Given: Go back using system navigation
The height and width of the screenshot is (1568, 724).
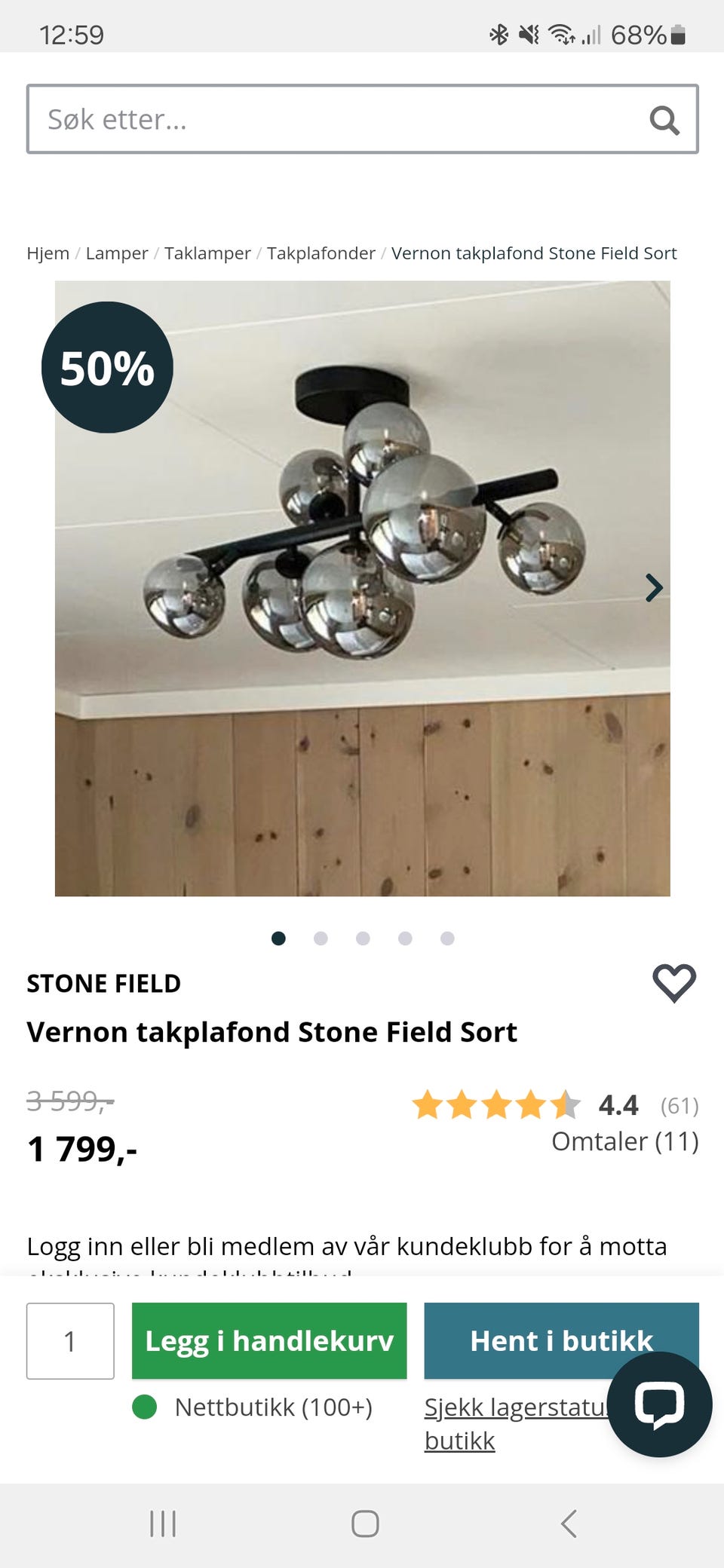Looking at the screenshot, I should [569, 1524].
